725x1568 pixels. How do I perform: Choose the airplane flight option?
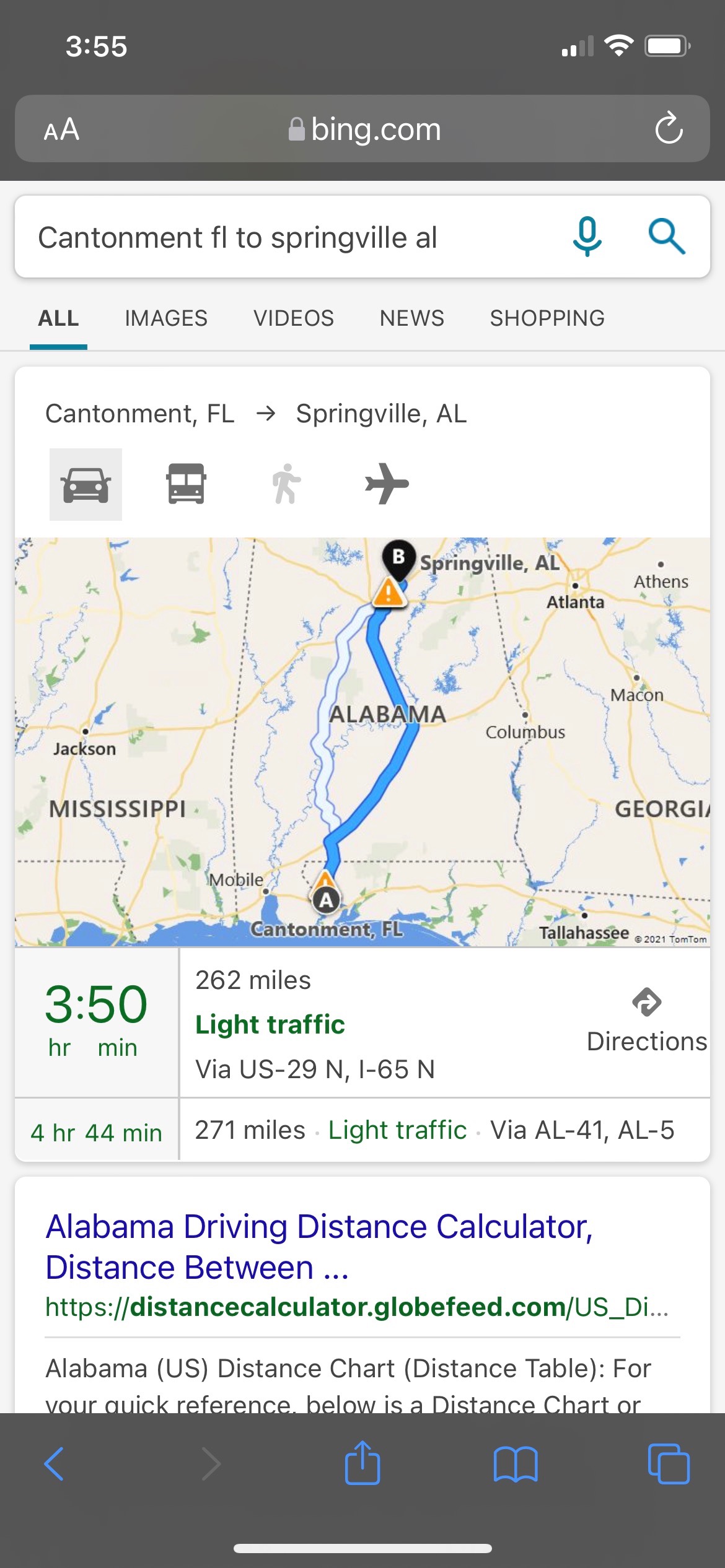coord(387,484)
